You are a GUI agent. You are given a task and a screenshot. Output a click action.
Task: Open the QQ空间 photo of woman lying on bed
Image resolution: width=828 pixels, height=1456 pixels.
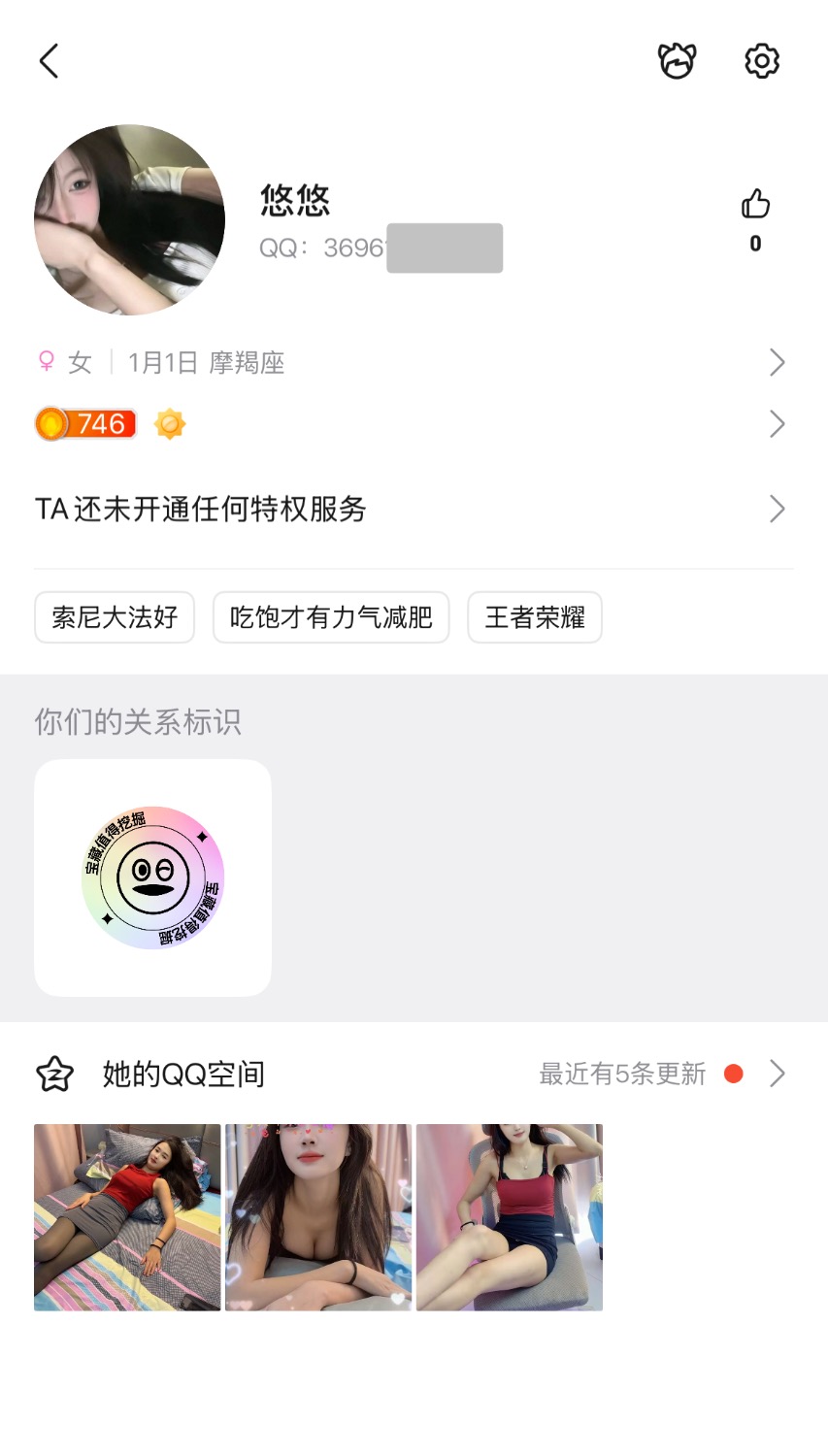127,1217
